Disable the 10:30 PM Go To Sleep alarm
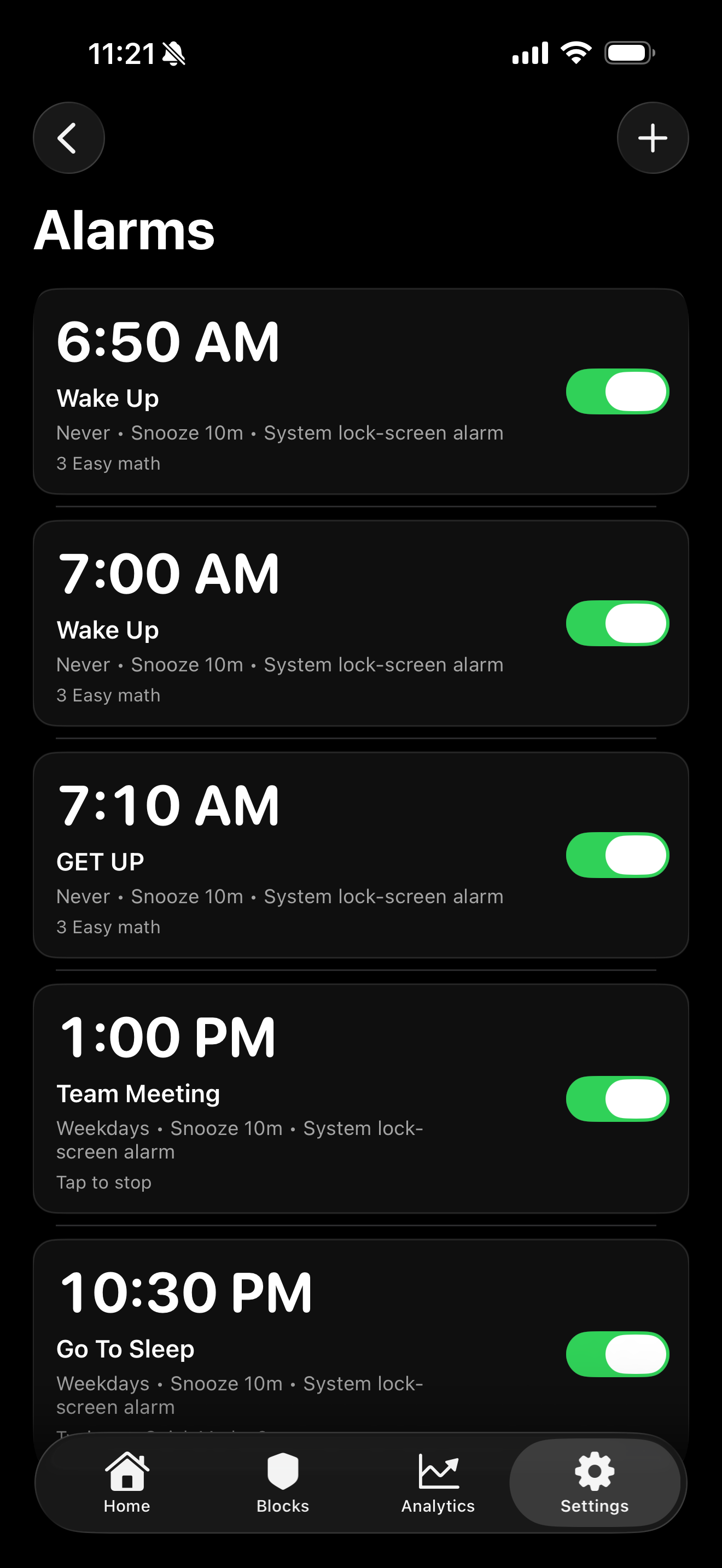This screenshot has width=722, height=1568. 618,1354
